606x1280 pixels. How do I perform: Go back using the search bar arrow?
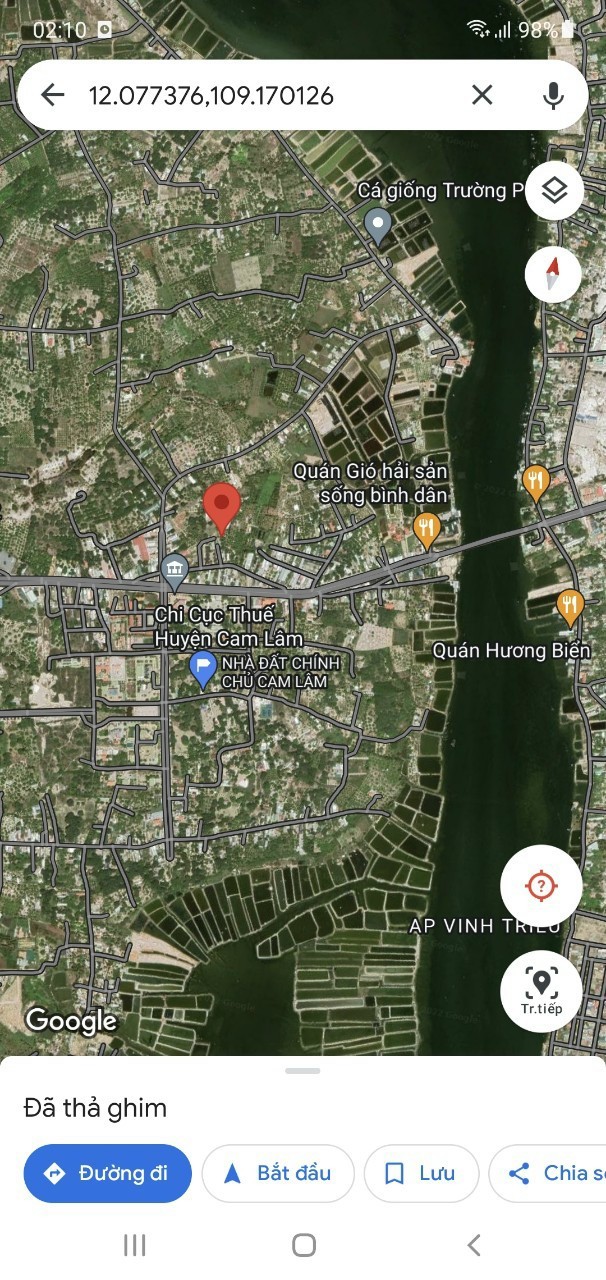tap(52, 95)
